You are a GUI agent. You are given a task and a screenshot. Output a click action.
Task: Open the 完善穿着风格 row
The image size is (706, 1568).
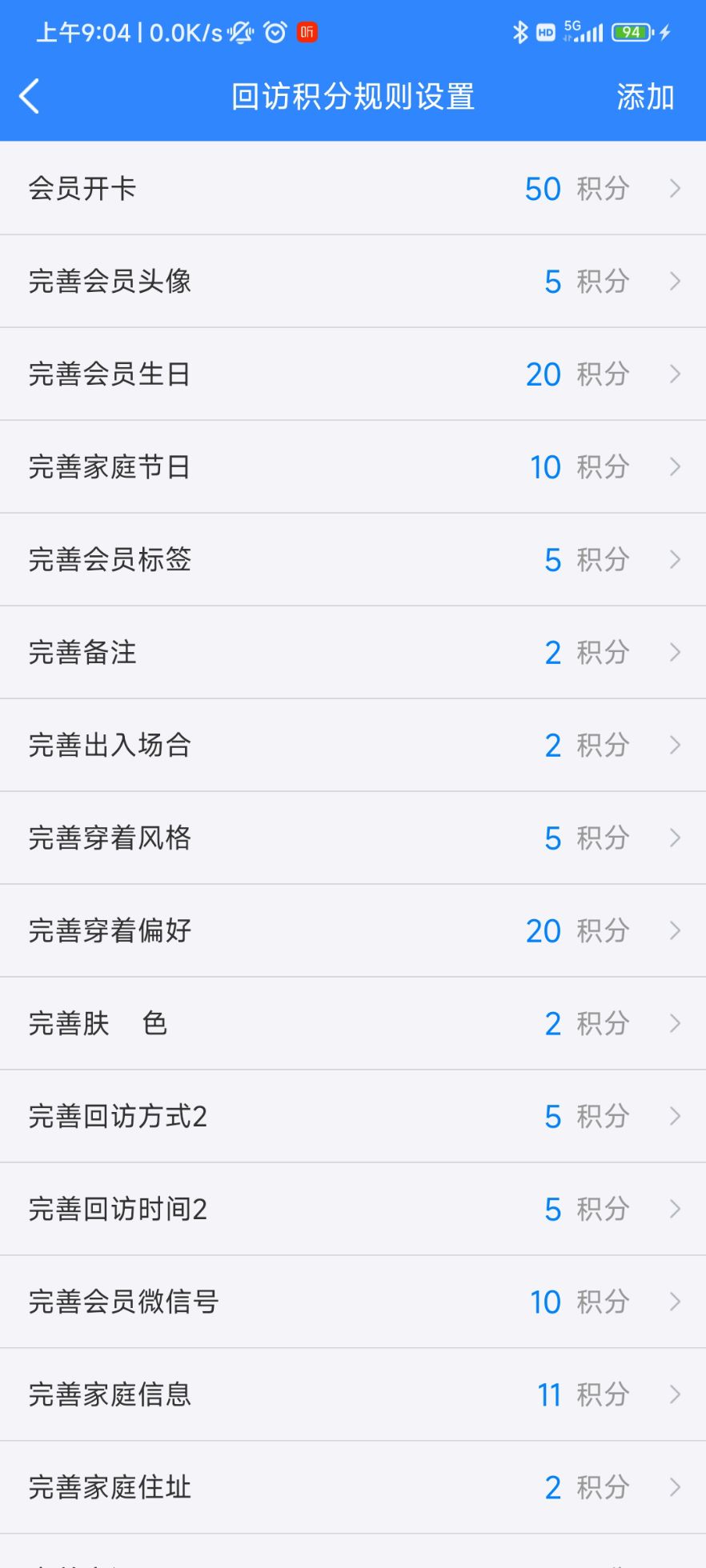[x=352, y=838]
